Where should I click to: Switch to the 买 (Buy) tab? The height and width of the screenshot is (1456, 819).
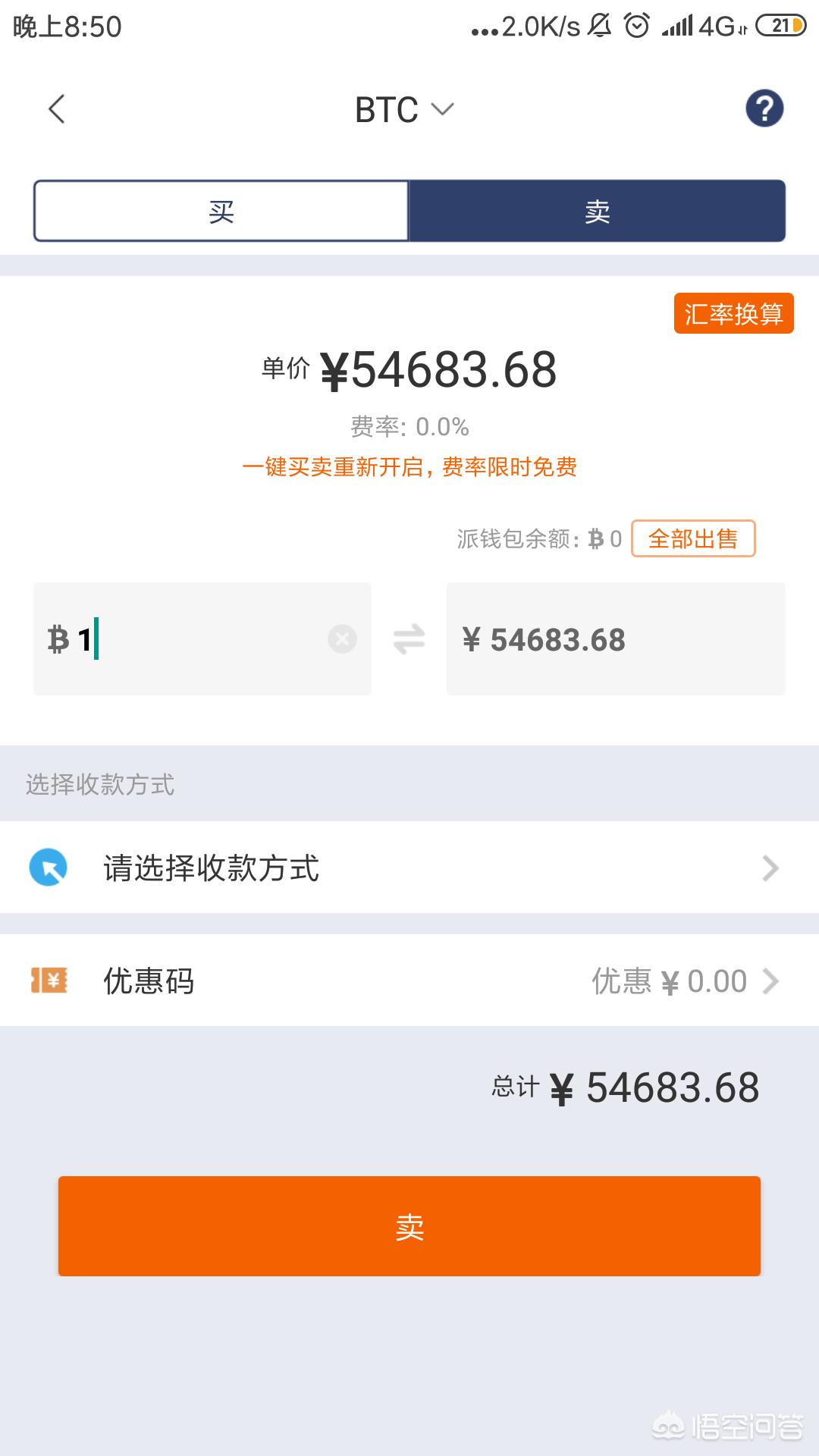tap(220, 211)
